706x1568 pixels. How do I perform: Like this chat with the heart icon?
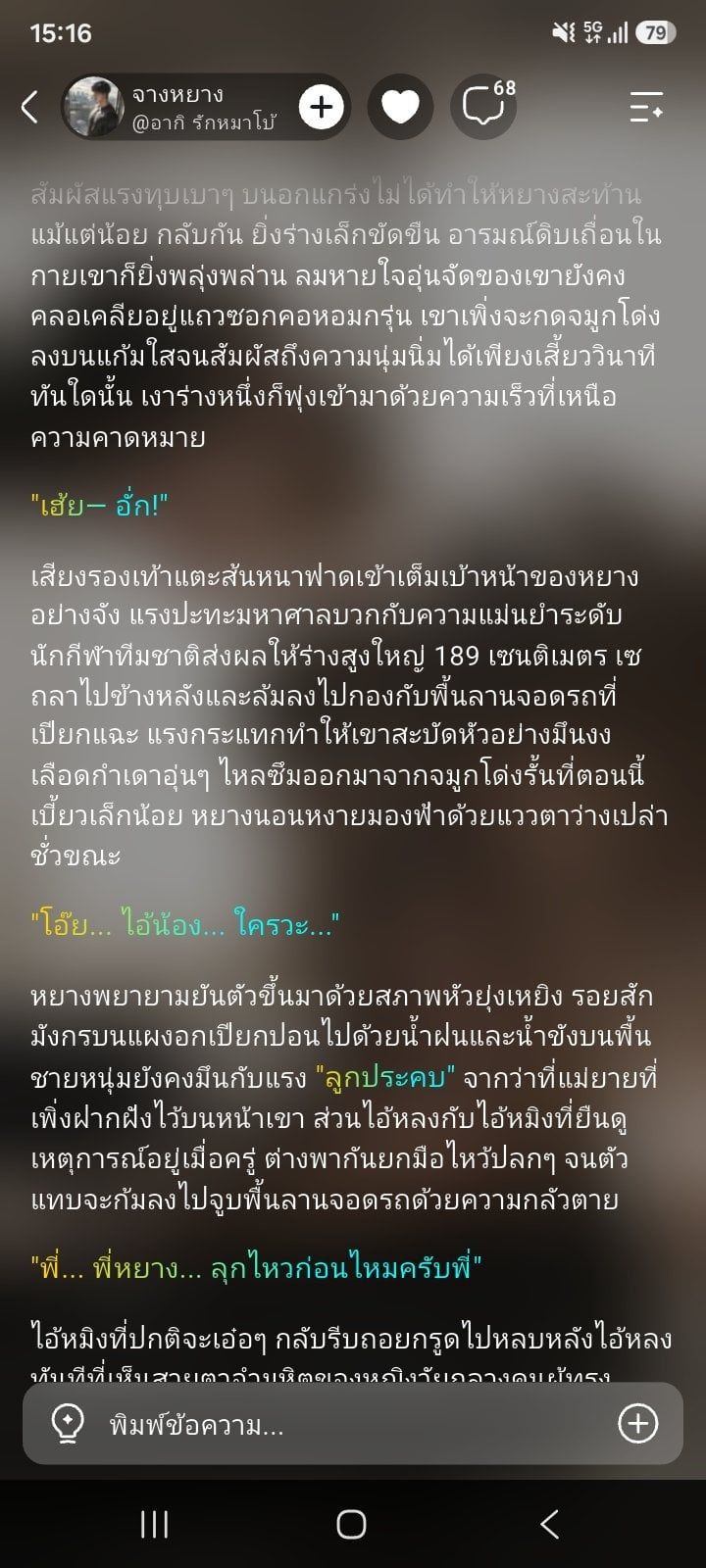(x=400, y=107)
